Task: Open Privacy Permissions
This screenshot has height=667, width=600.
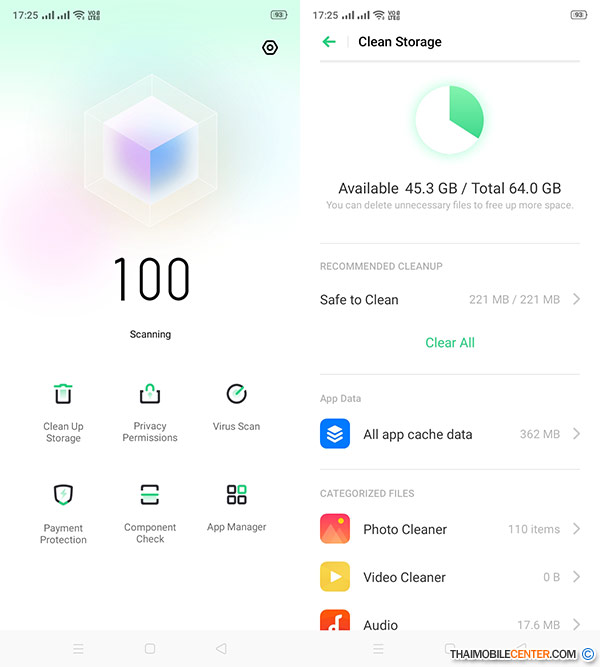Action: [x=150, y=408]
